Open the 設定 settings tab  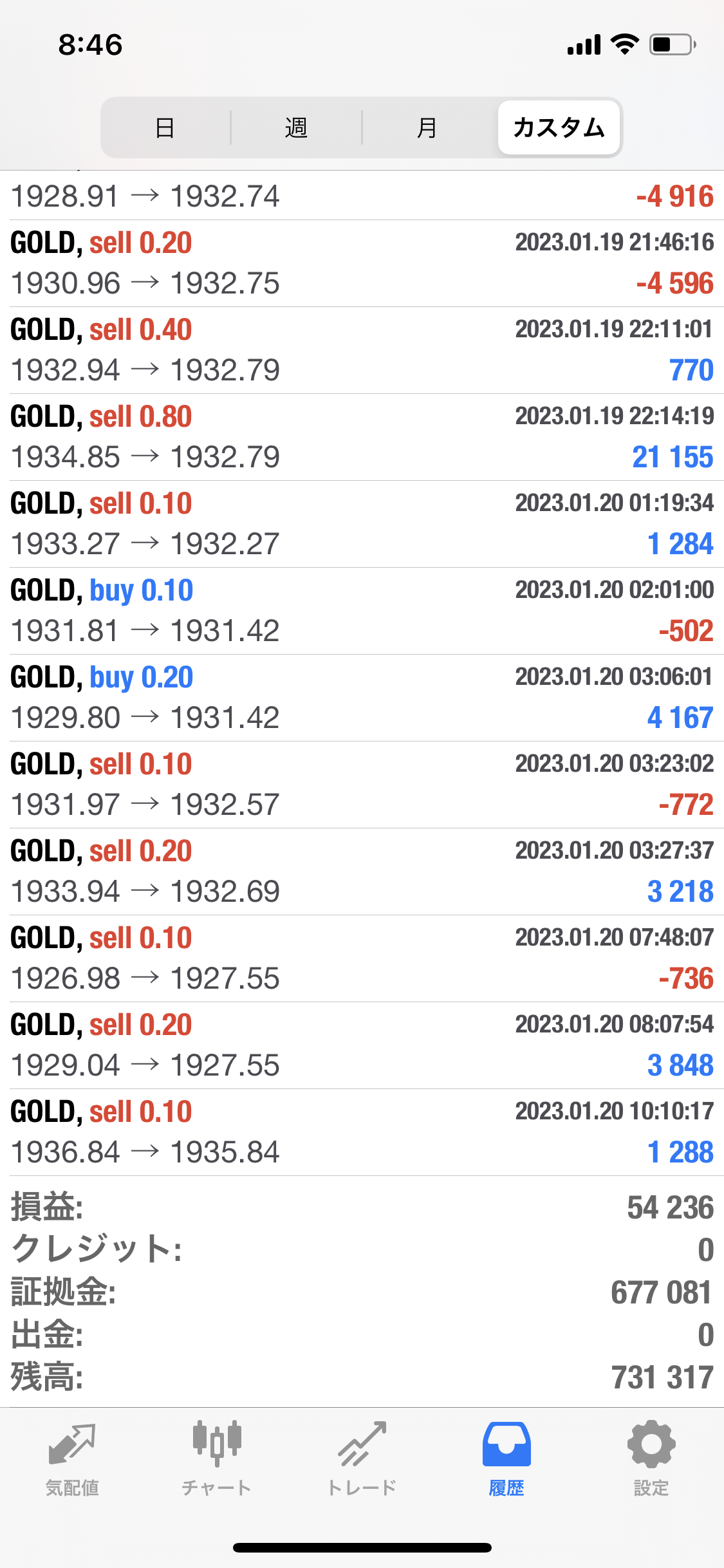coord(651,1459)
